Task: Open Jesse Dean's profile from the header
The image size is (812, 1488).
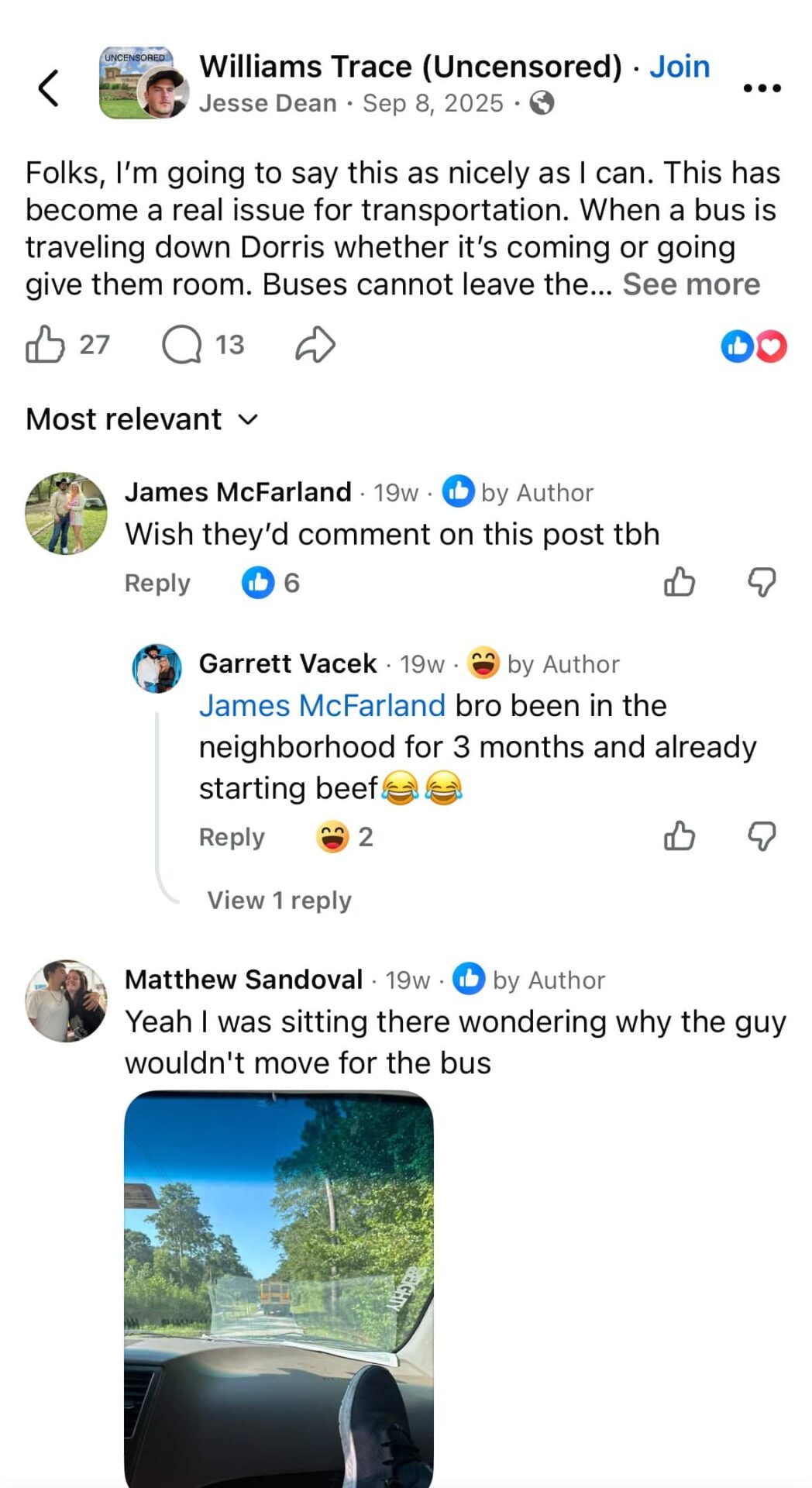Action: (267, 103)
